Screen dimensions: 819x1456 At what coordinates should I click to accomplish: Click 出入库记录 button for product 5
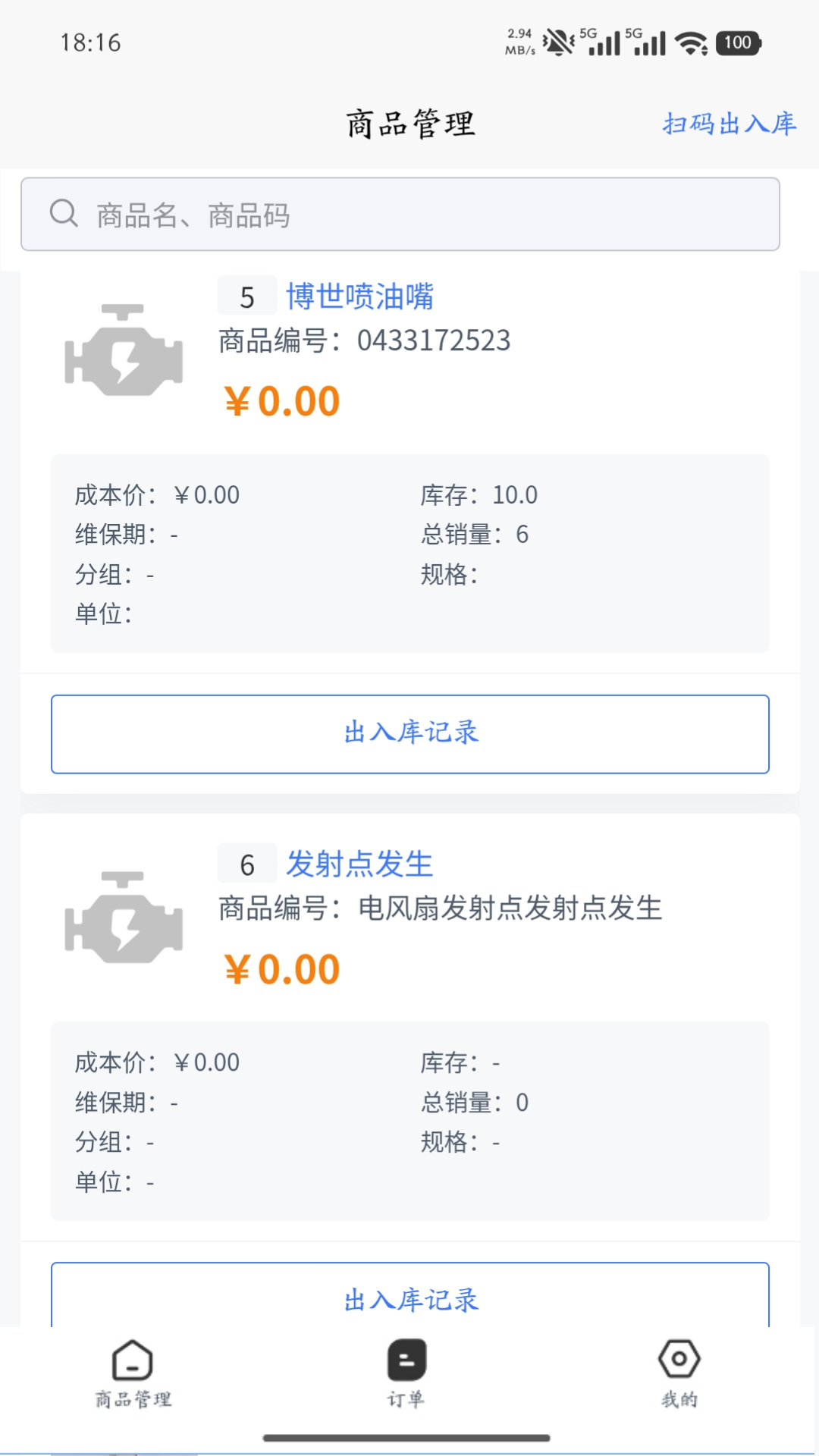pos(409,733)
